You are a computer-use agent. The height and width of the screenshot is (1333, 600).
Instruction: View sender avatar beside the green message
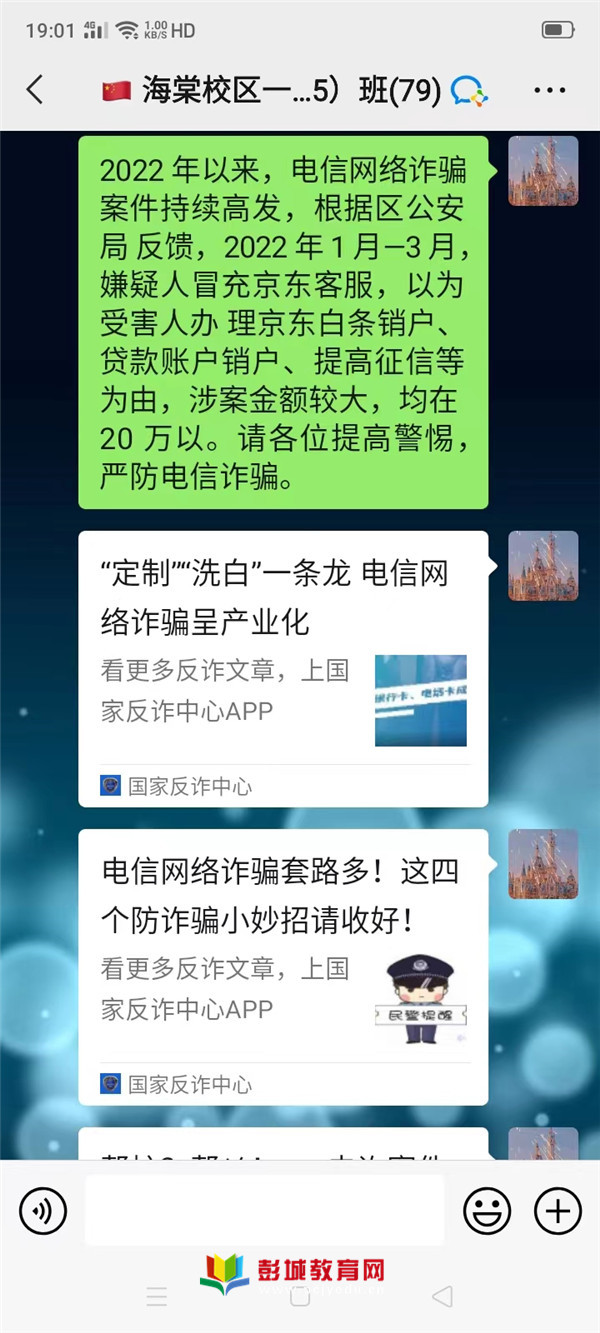tap(543, 171)
